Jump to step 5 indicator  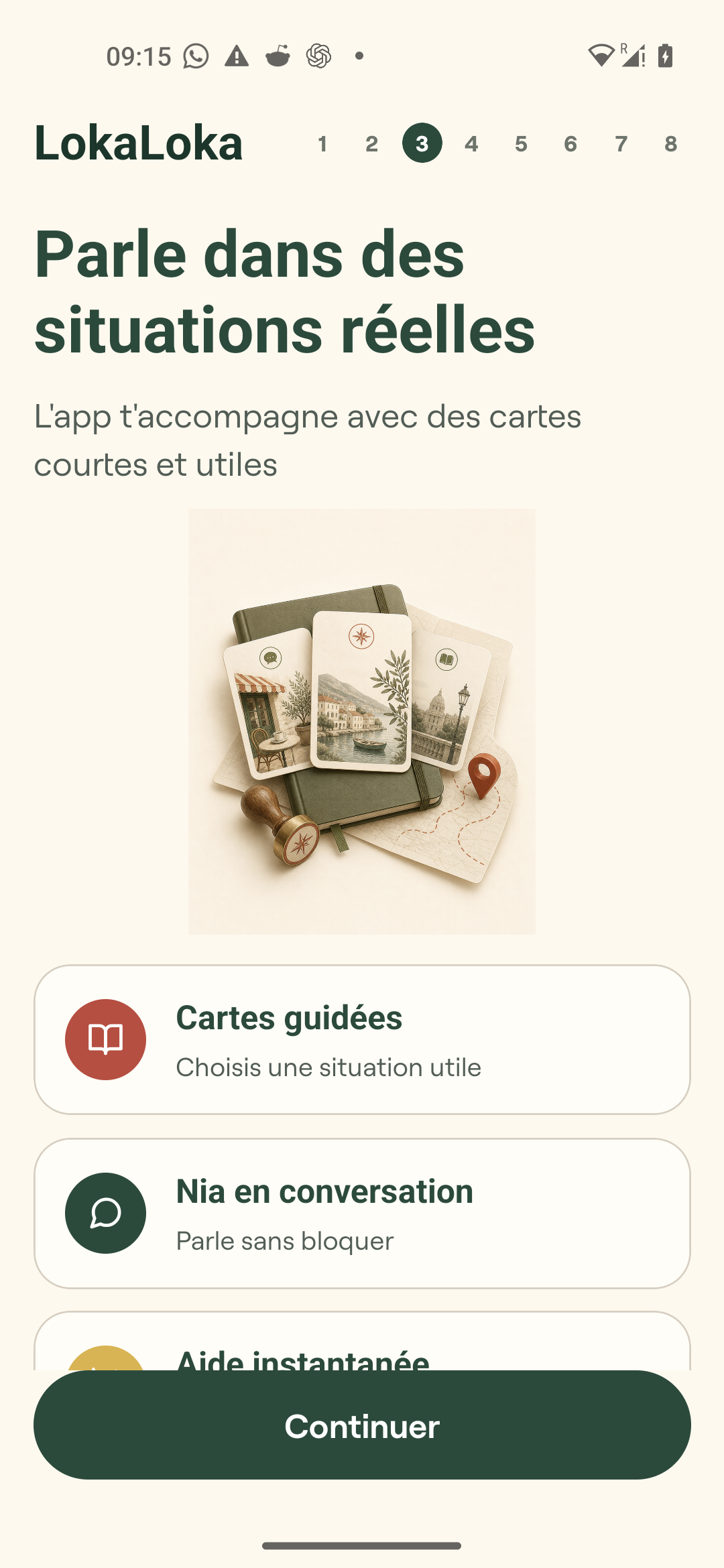pyautogui.click(x=521, y=143)
